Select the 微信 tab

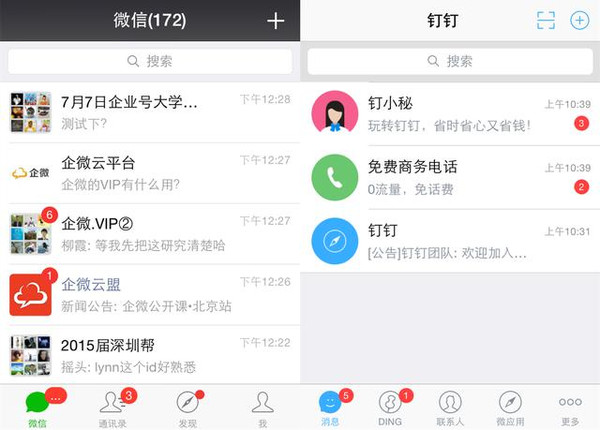click(x=38, y=408)
